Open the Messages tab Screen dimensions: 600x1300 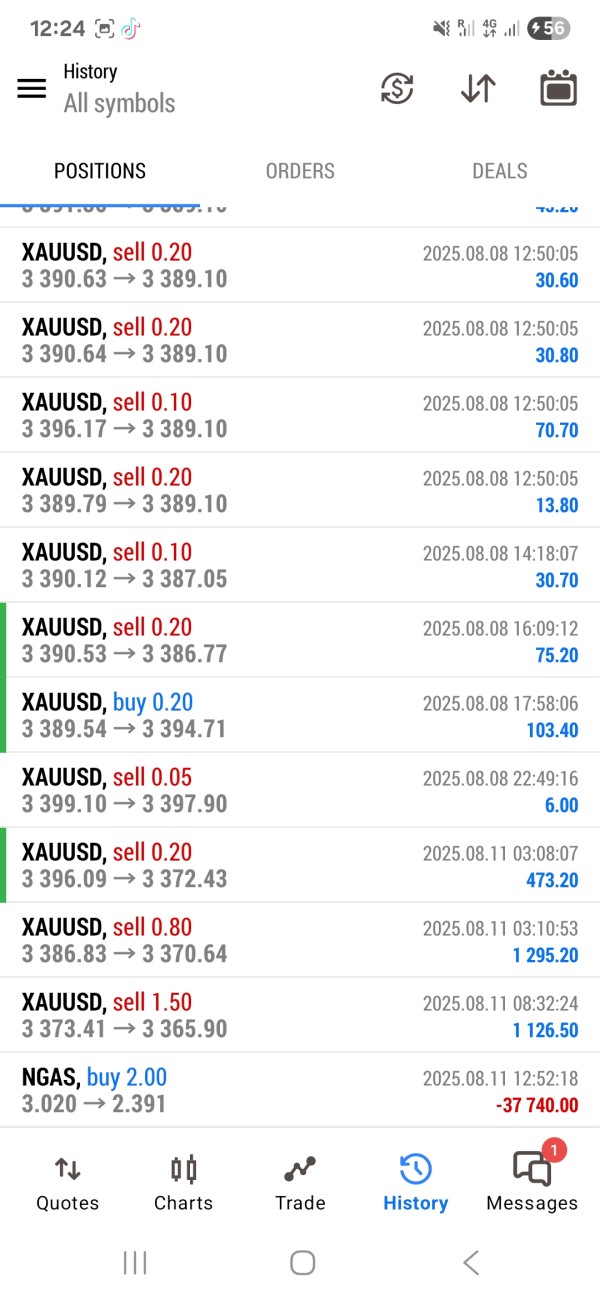532,1183
